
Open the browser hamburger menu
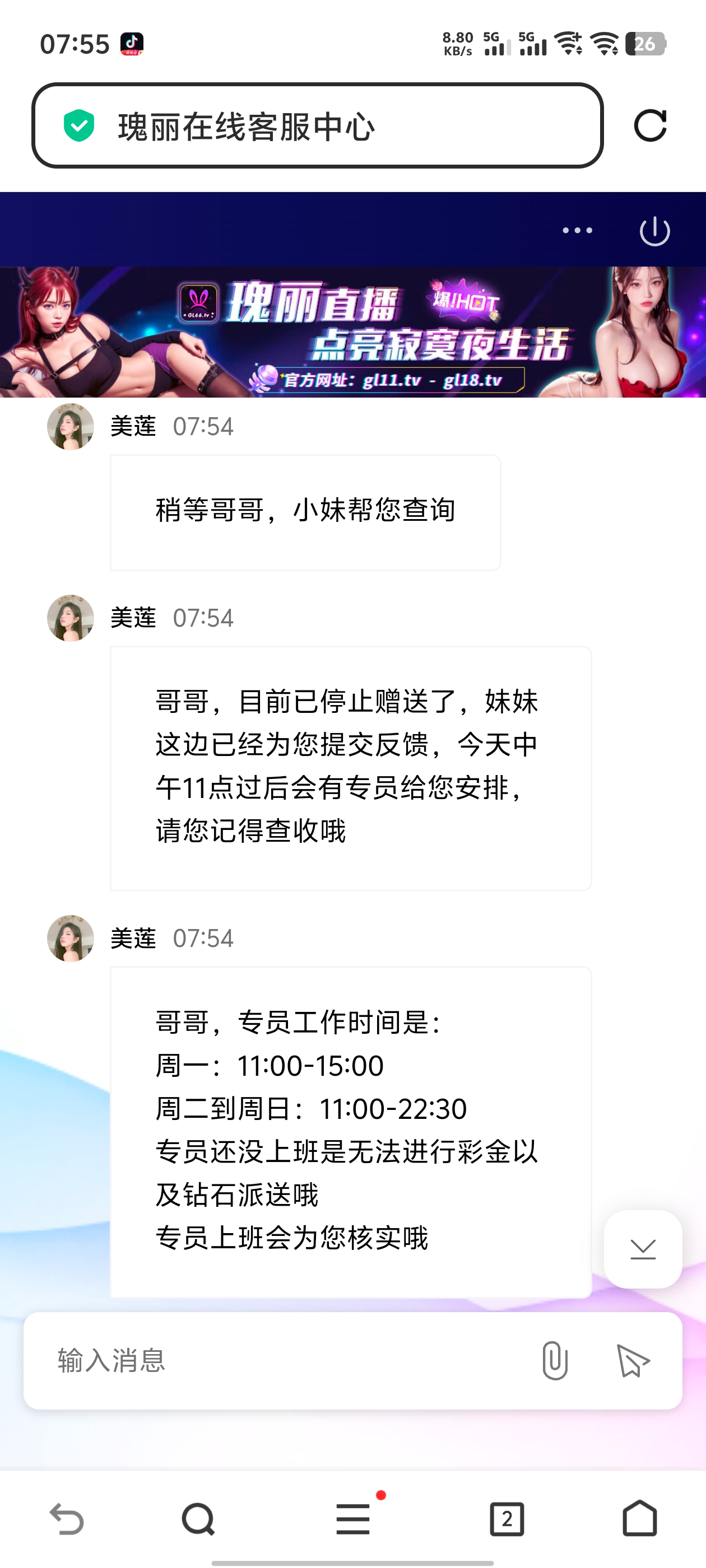[x=354, y=1519]
